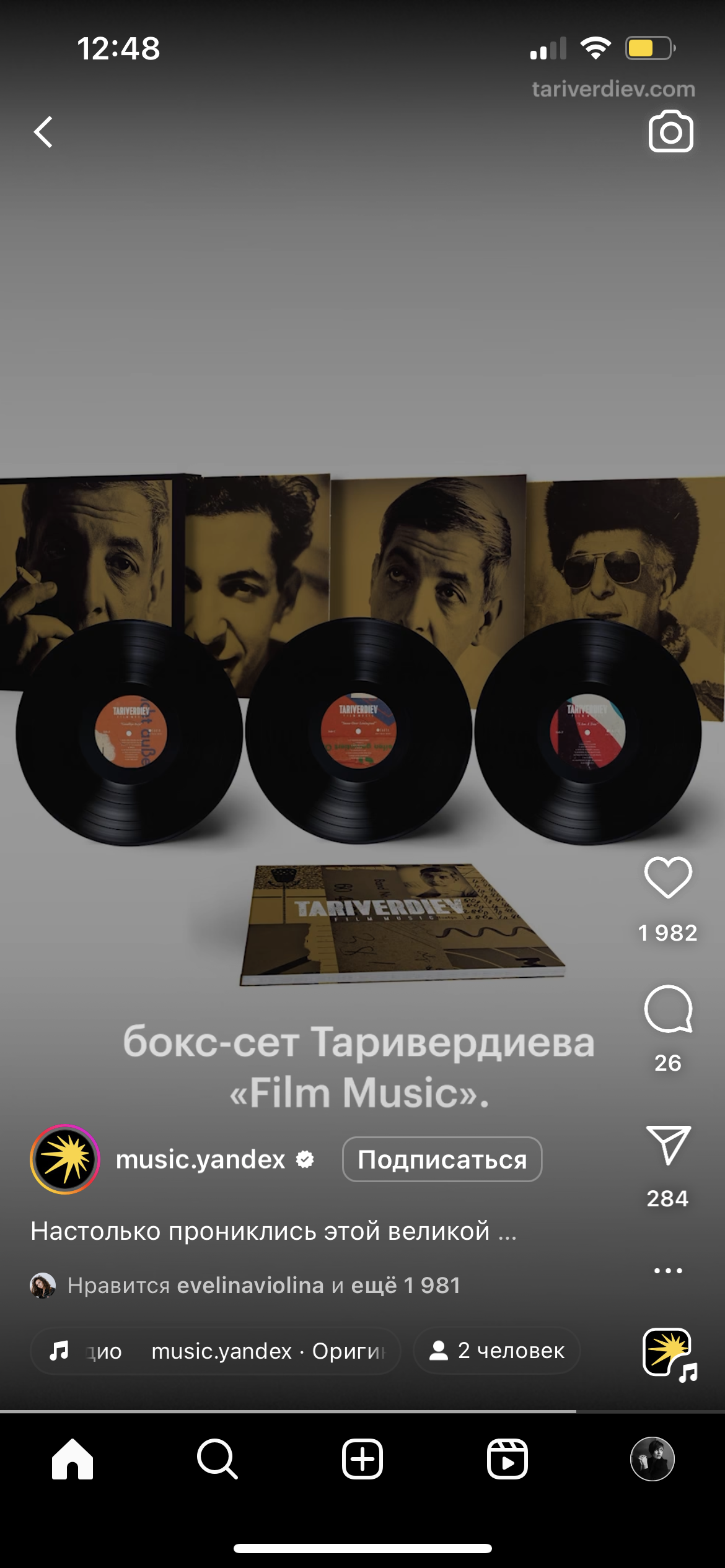The height and width of the screenshot is (1568, 725).
Task: Tap Подписаться to follow music.yandex
Action: [x=442, y=1159]
